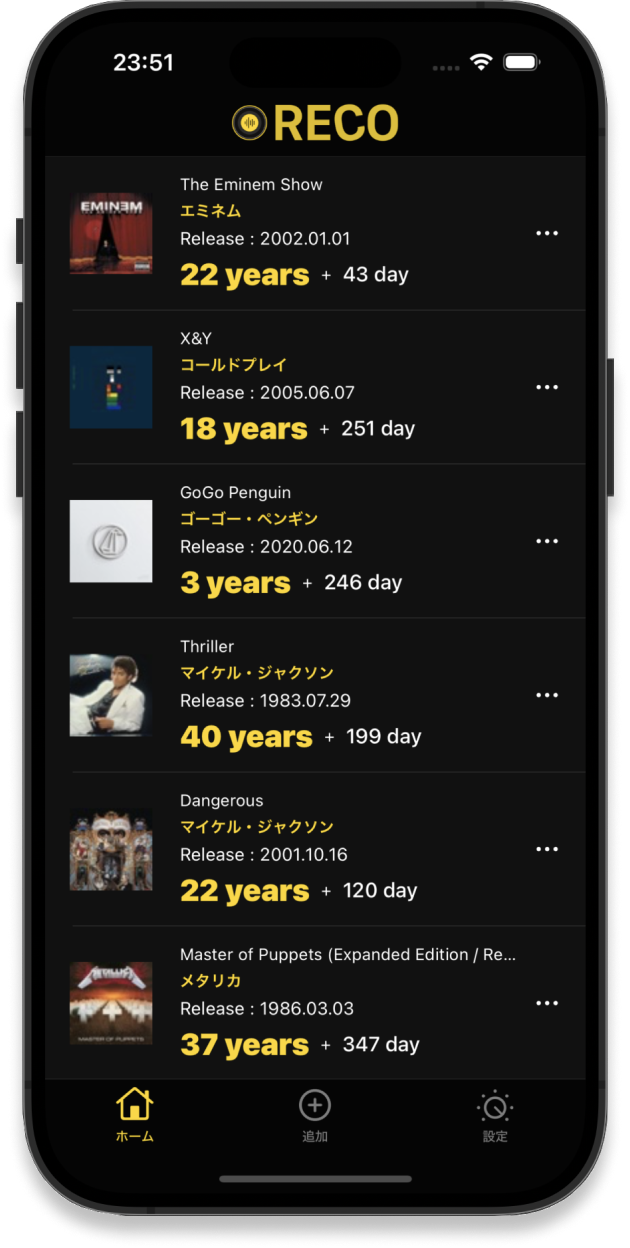
Task: Open the options menu for The Eminem Show
Action: (547, 233)
